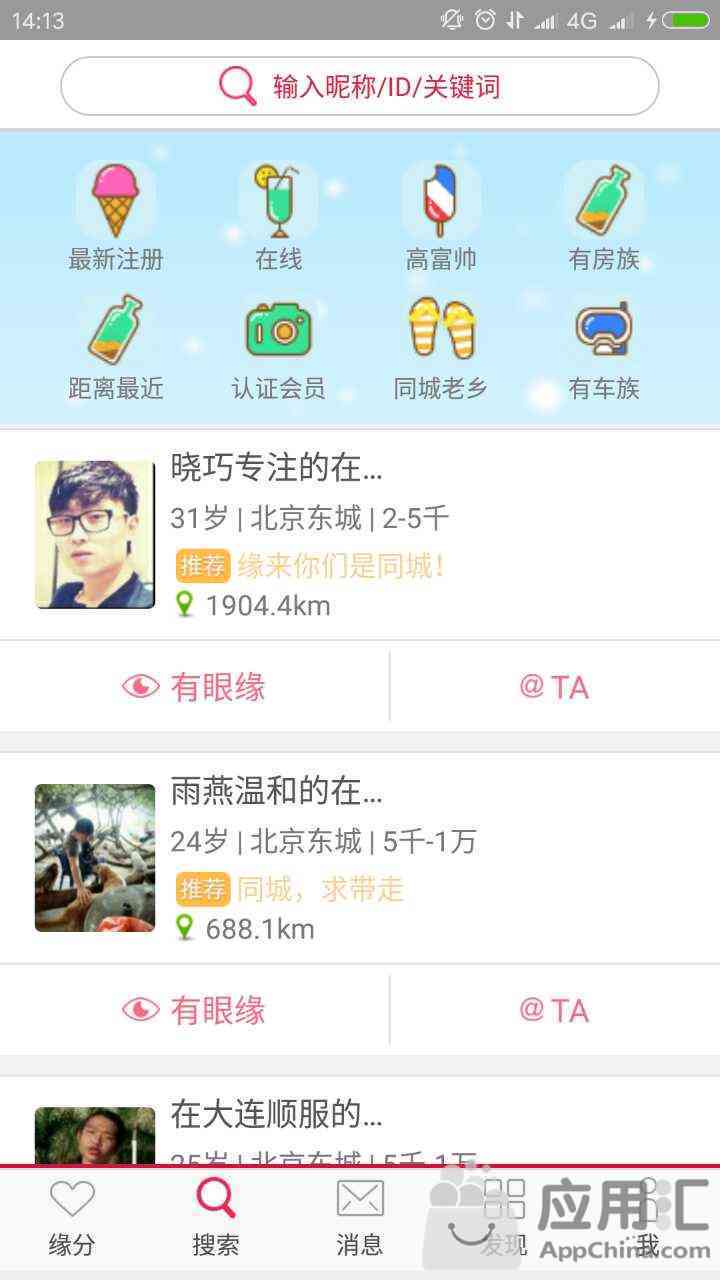
Task: Open the 同城老乡 category
Action: (441, 347)
